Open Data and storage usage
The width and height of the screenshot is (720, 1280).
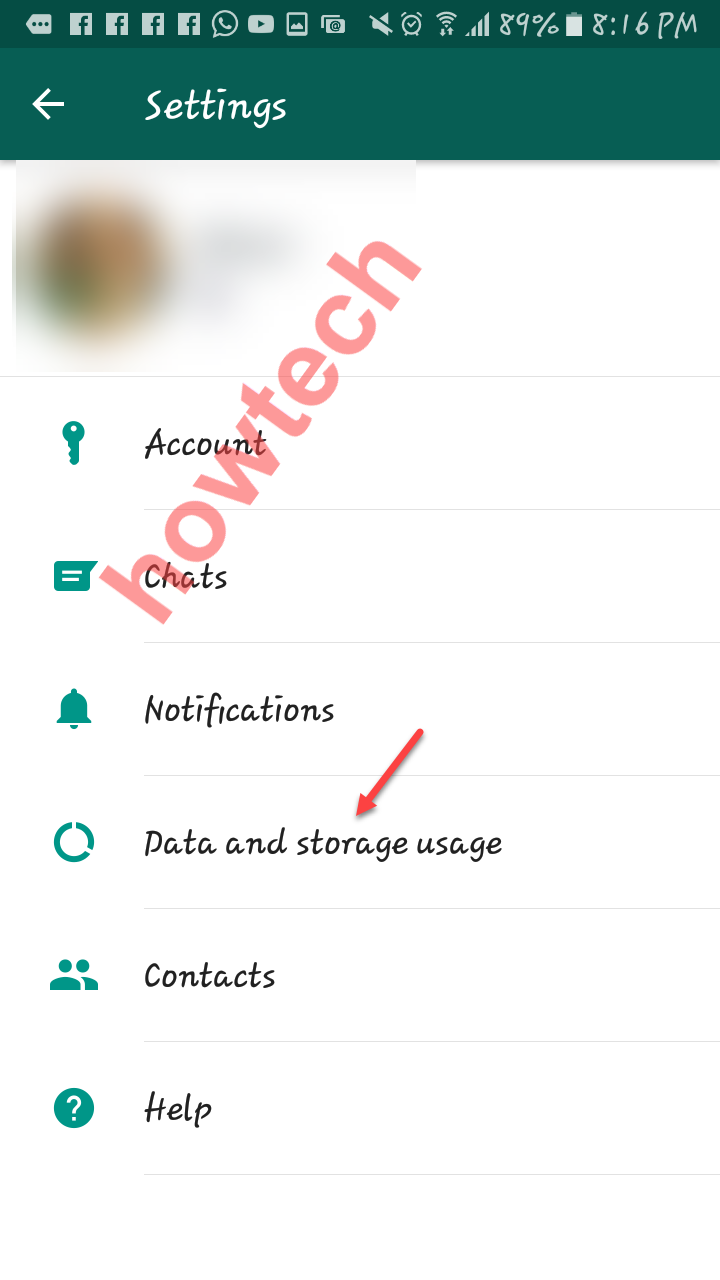tap(322, 842)
